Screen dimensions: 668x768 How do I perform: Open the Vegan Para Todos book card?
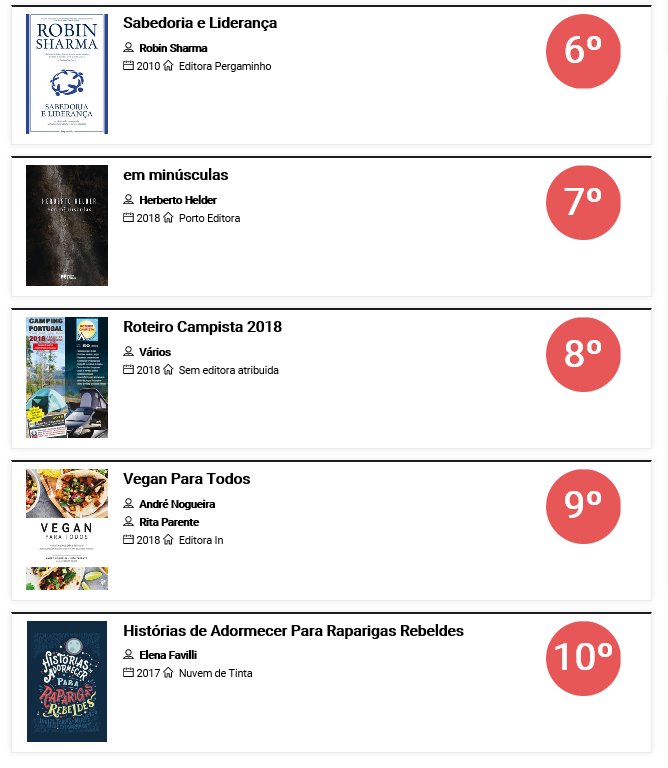click(x=186, y=479)
